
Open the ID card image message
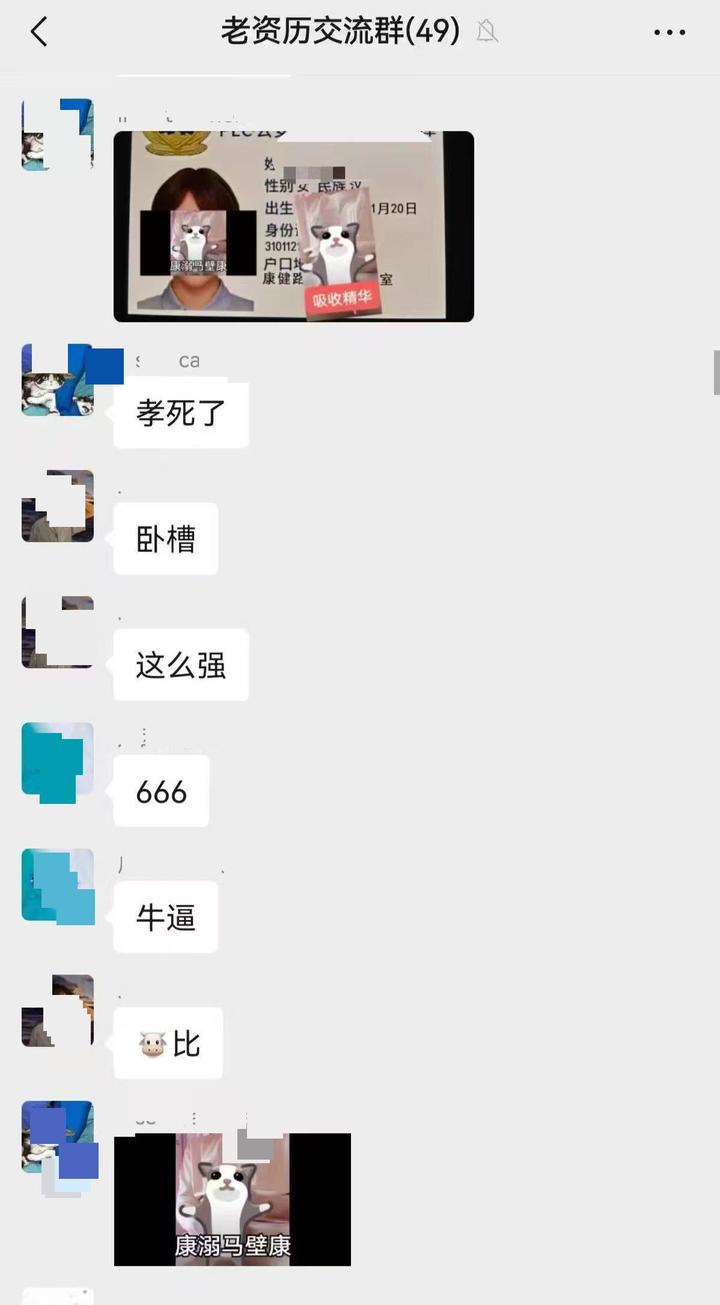pos(293,227)
